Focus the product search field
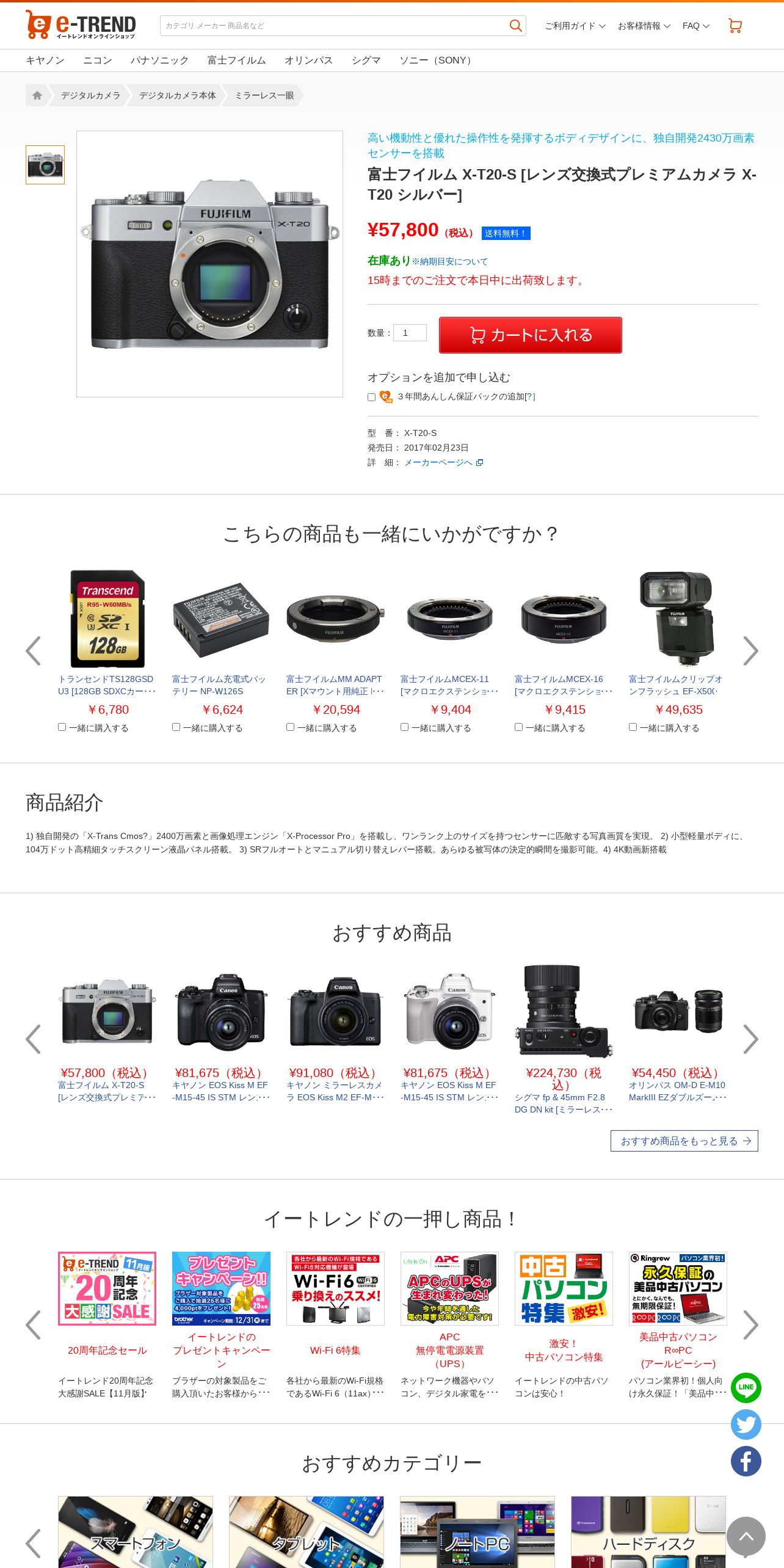784x1568 pixels. pos(333,26)
